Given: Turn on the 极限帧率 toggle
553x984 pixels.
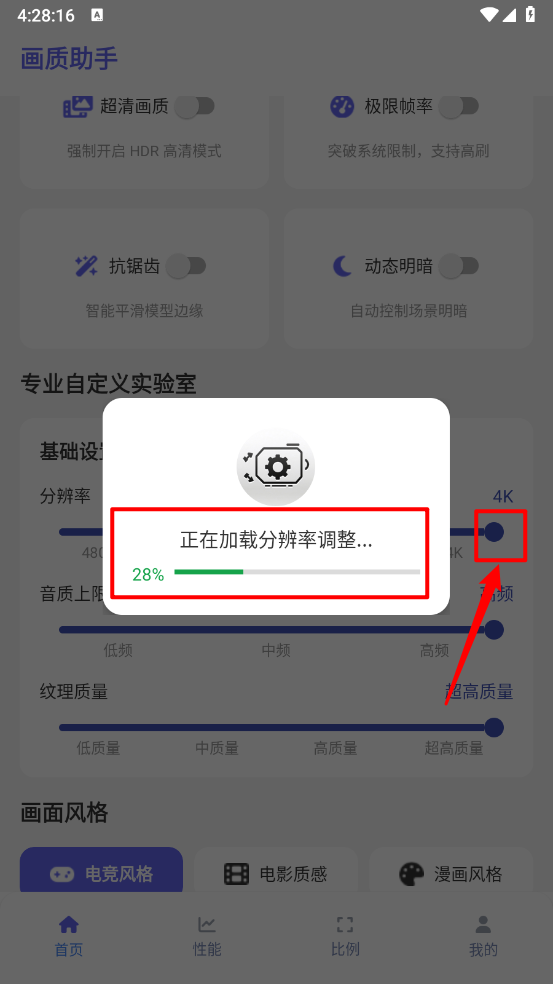Looking at the screenshot, I should 459,106.
